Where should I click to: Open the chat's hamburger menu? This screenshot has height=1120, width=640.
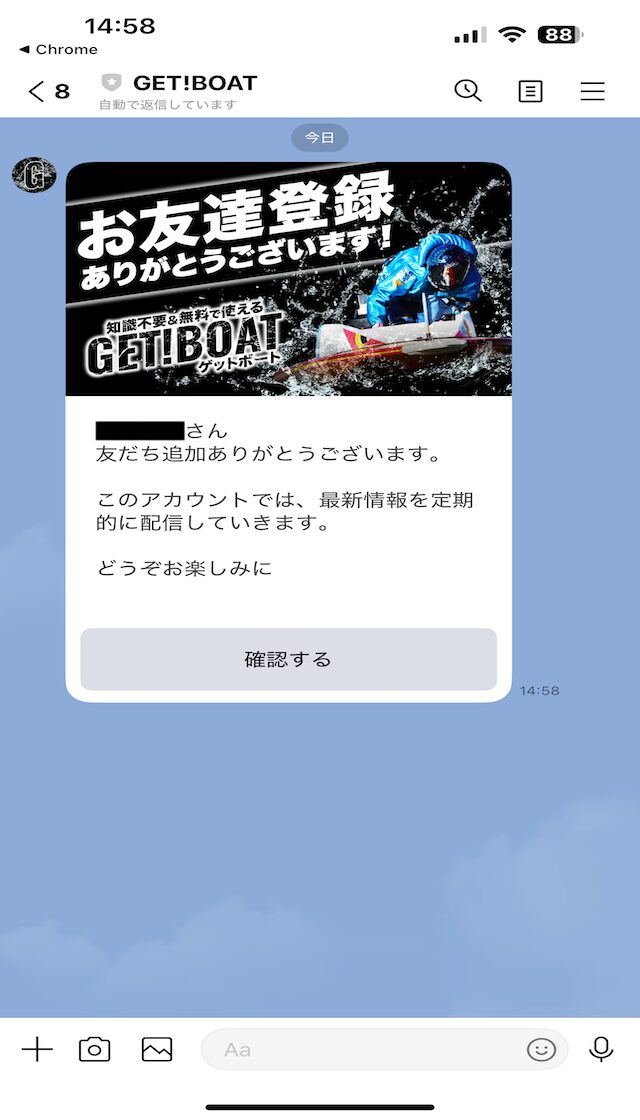pyautogui.click(x=593, y=91)
